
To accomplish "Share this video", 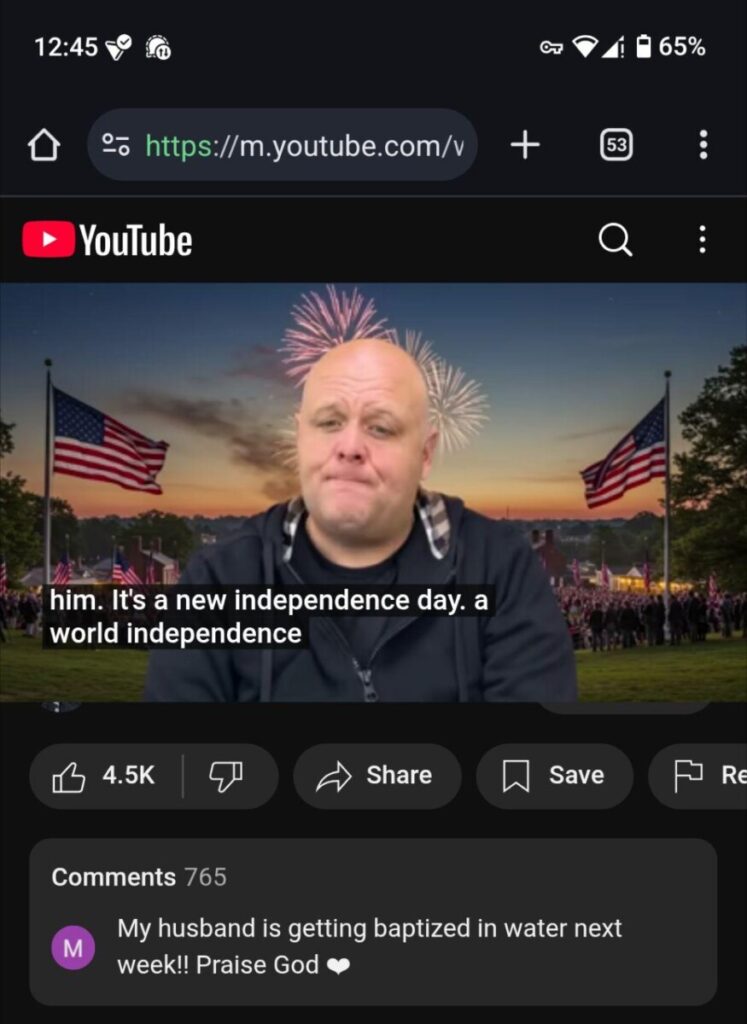I will [376, 776].
